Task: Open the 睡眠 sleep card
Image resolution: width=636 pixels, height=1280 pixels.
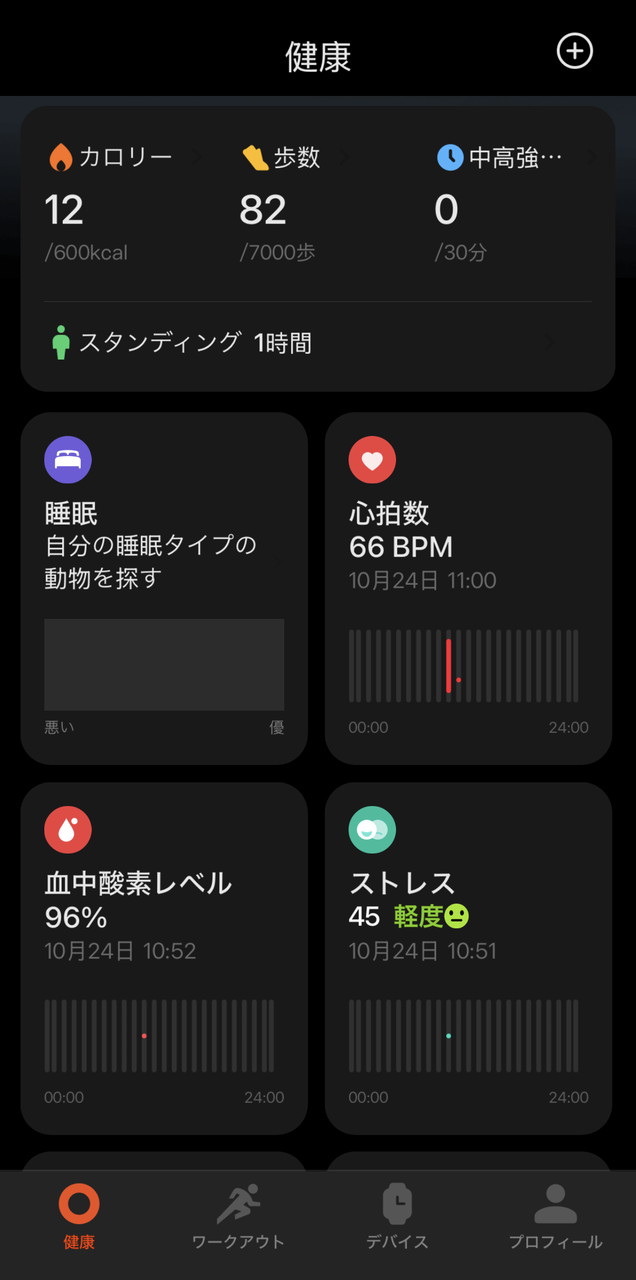Action: 164,588
